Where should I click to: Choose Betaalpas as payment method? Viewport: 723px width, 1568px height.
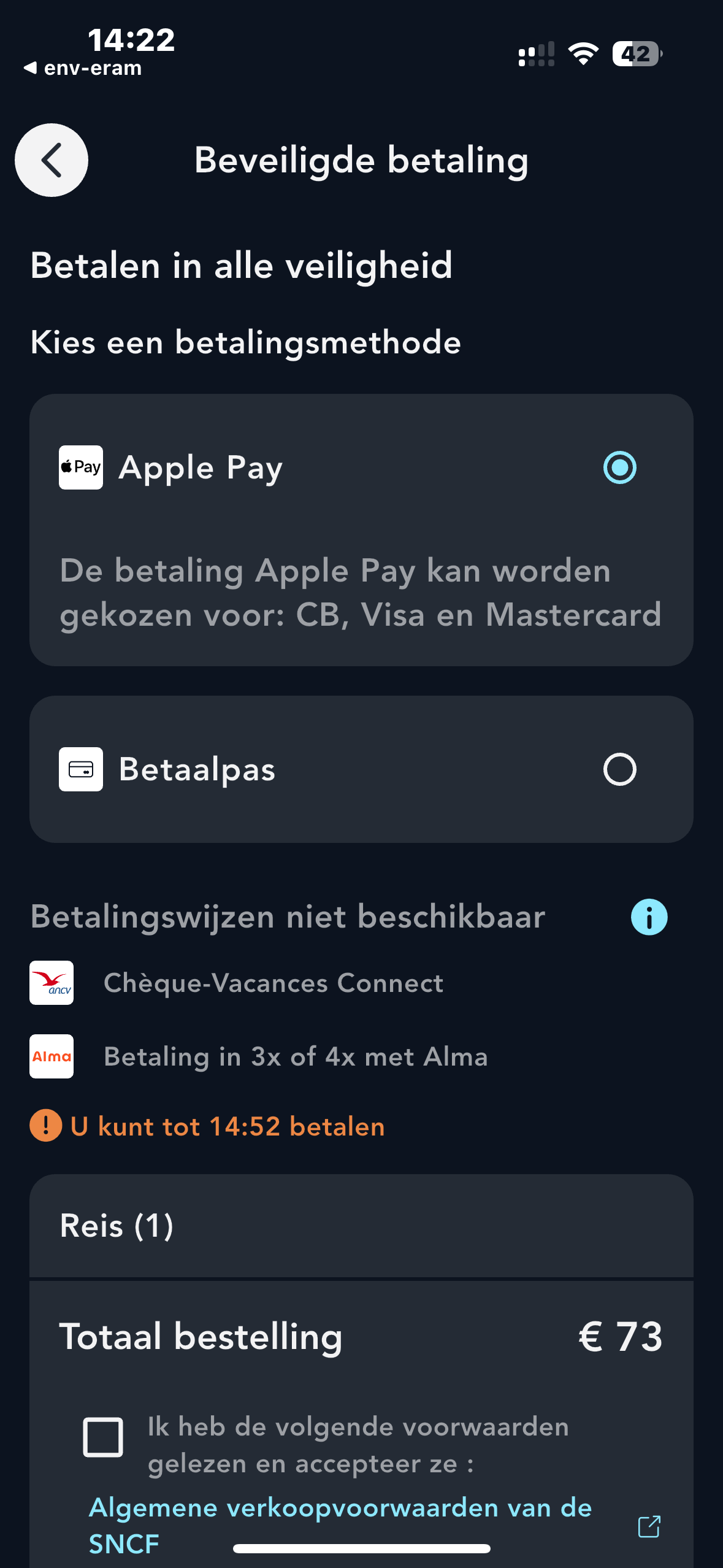(x=619, y=769)
